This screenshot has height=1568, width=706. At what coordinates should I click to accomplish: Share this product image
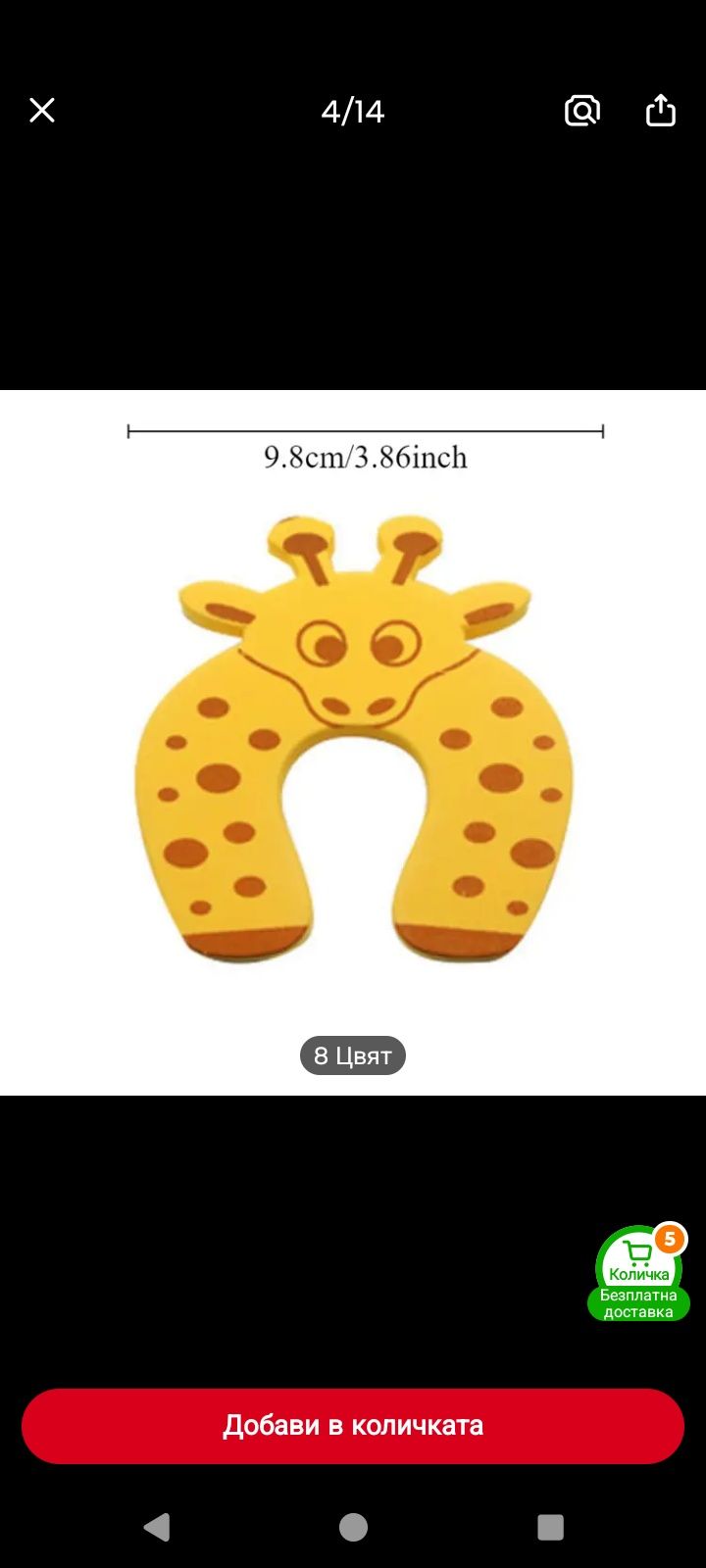pyautogui.click(x=661, y=111)
